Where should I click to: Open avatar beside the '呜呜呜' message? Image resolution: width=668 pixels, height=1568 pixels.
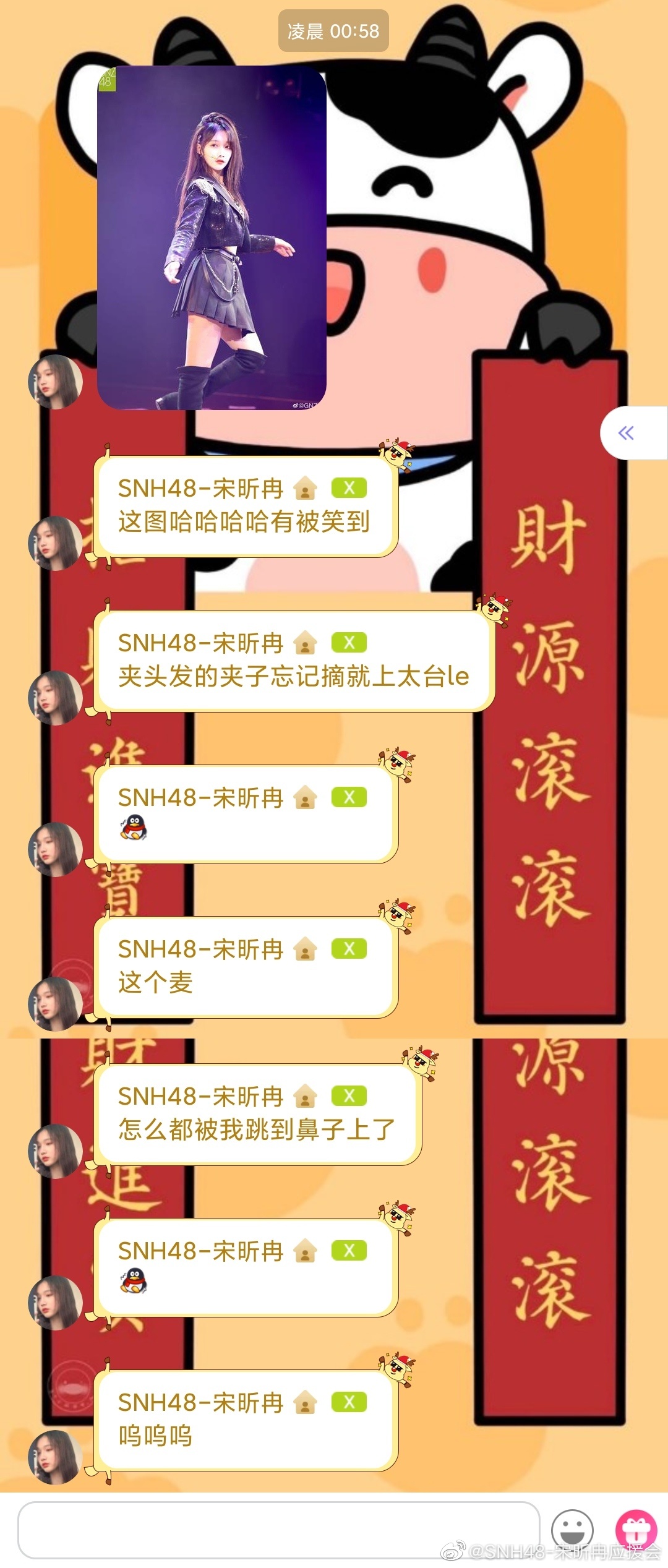56,1457
